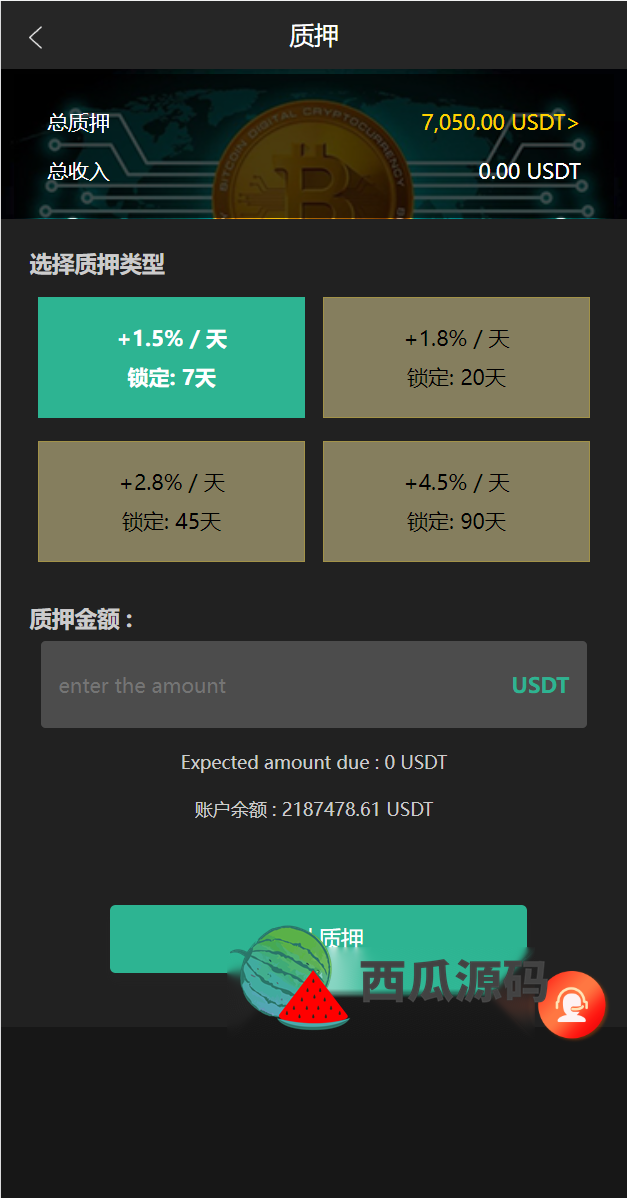The height and width of the screenshot is (1198, 627).
Task: Open customer service via the red headset icon
Action: coord(572,1005)
